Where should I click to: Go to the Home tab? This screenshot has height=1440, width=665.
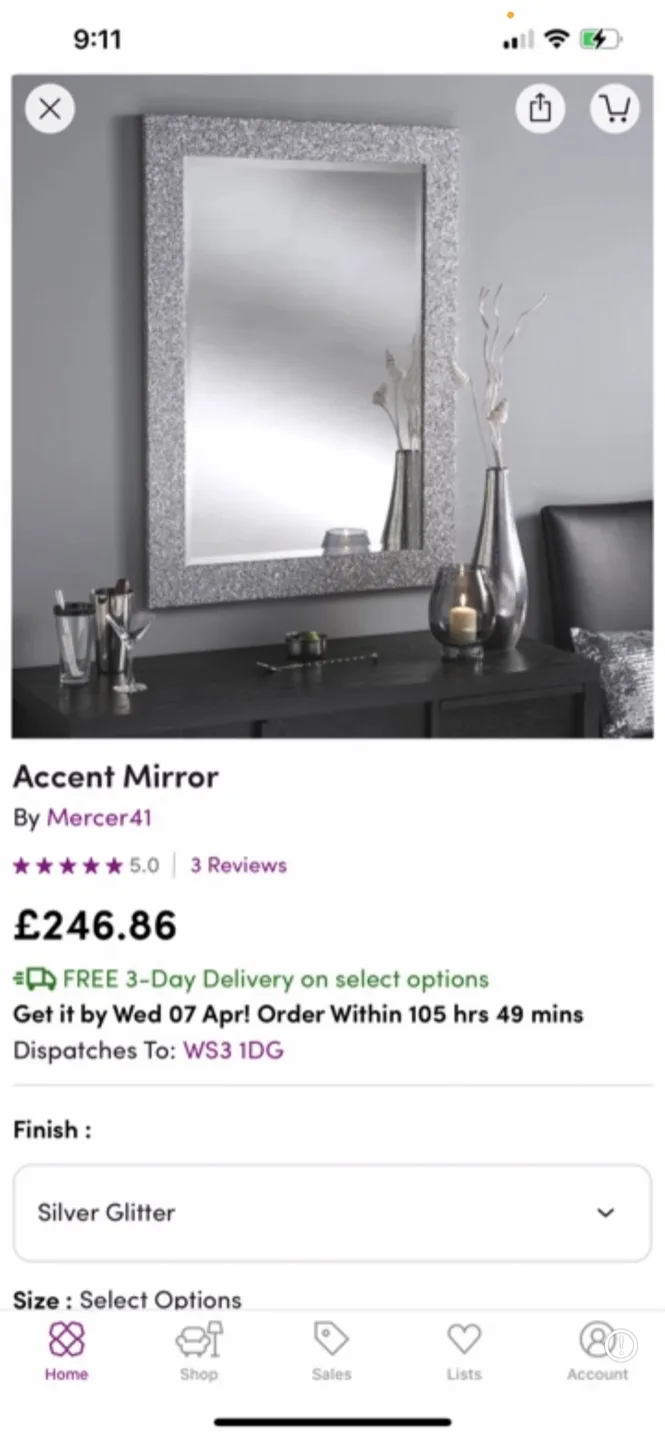pos(66,1350)
